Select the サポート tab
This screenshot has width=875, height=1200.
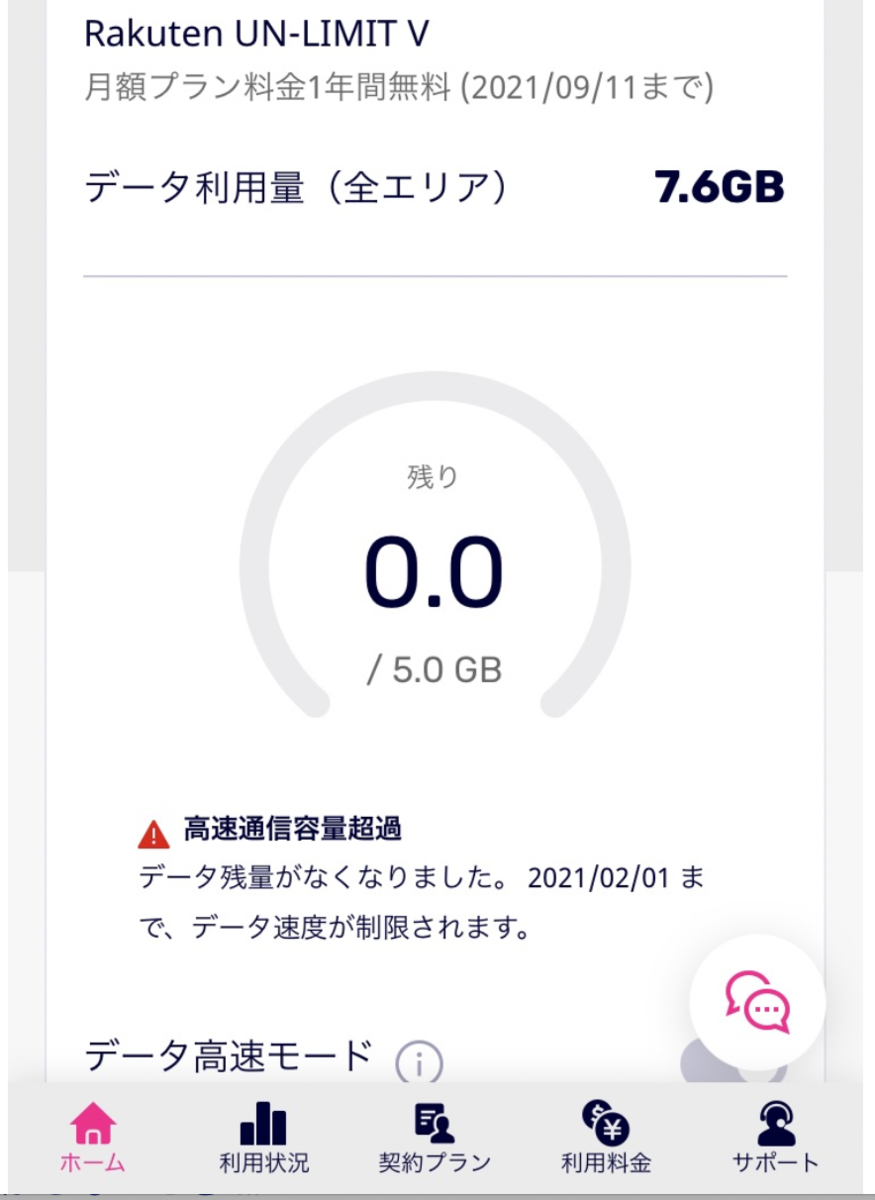pos(775,1137)
